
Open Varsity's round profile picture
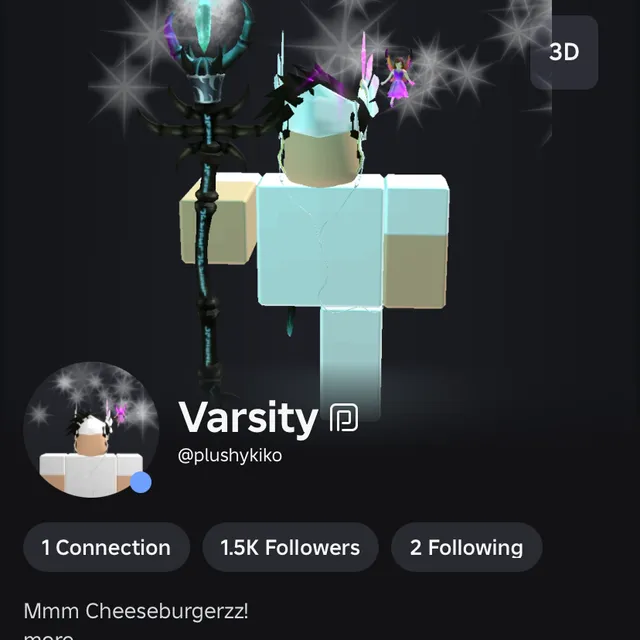pyautogui.click(x=91, y=430)
